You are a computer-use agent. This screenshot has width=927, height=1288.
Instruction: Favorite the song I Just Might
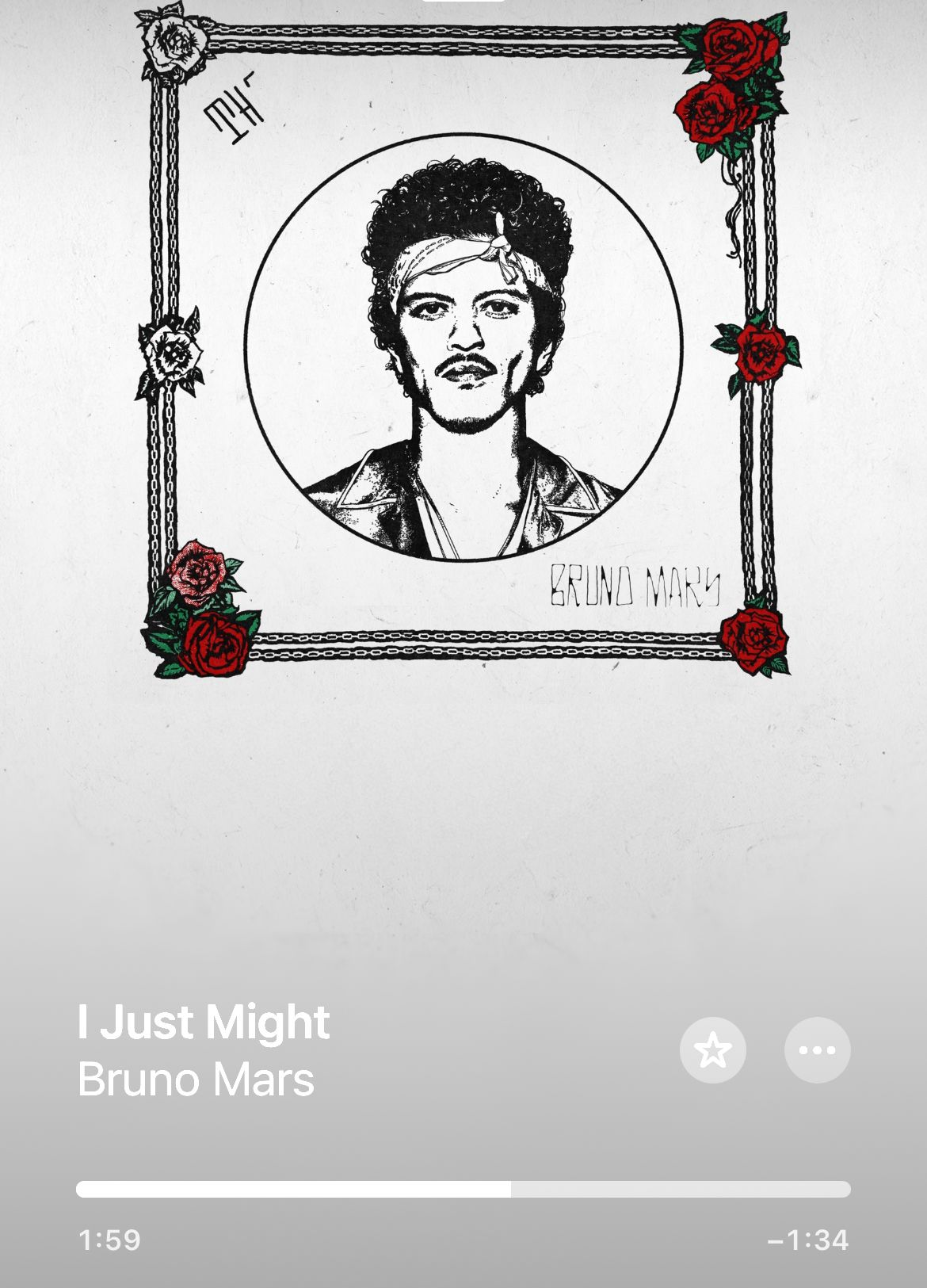coord(712,1050)
